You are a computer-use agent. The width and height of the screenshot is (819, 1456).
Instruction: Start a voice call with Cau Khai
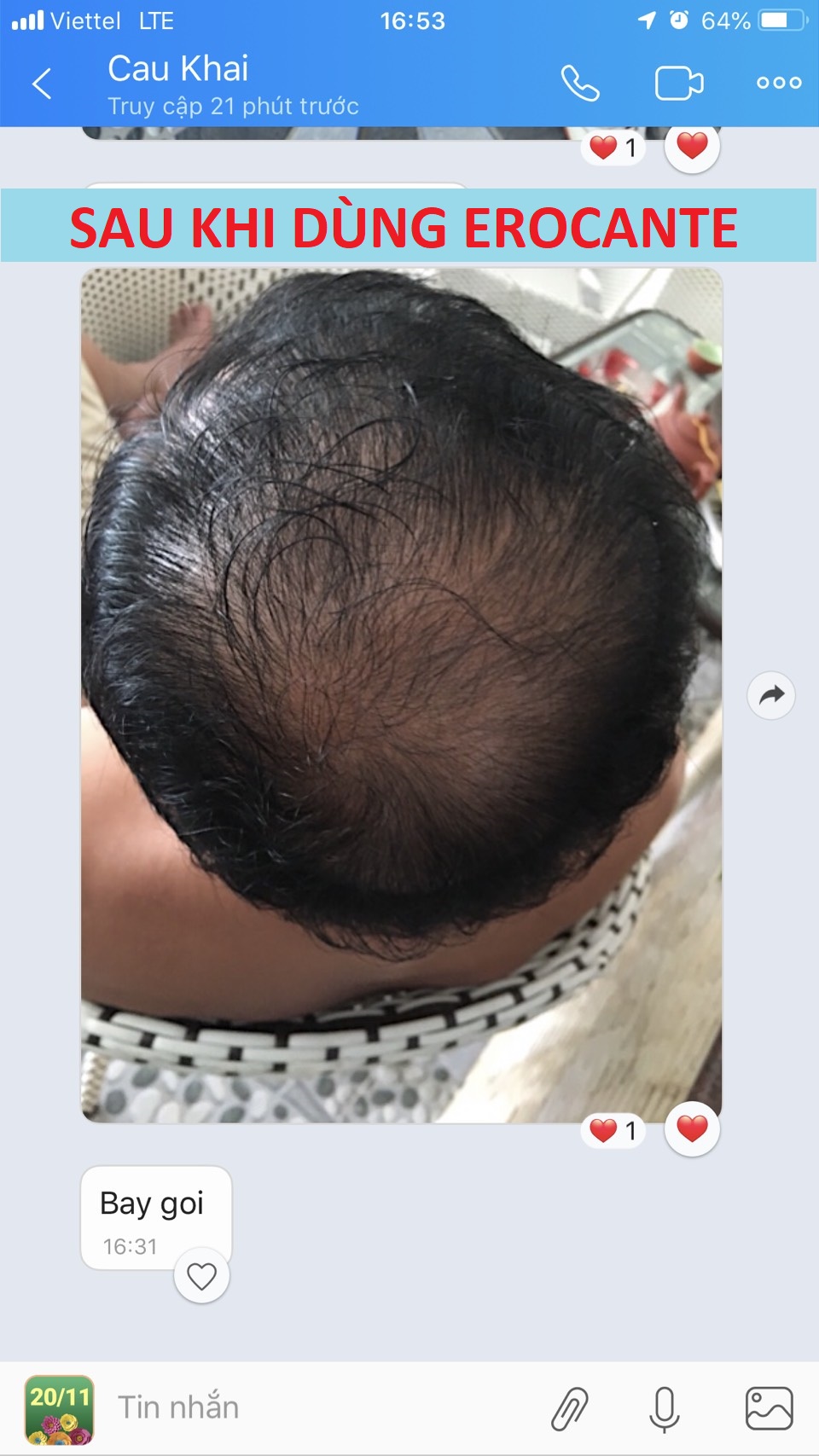pyautogui.click(x=580, y=83)
